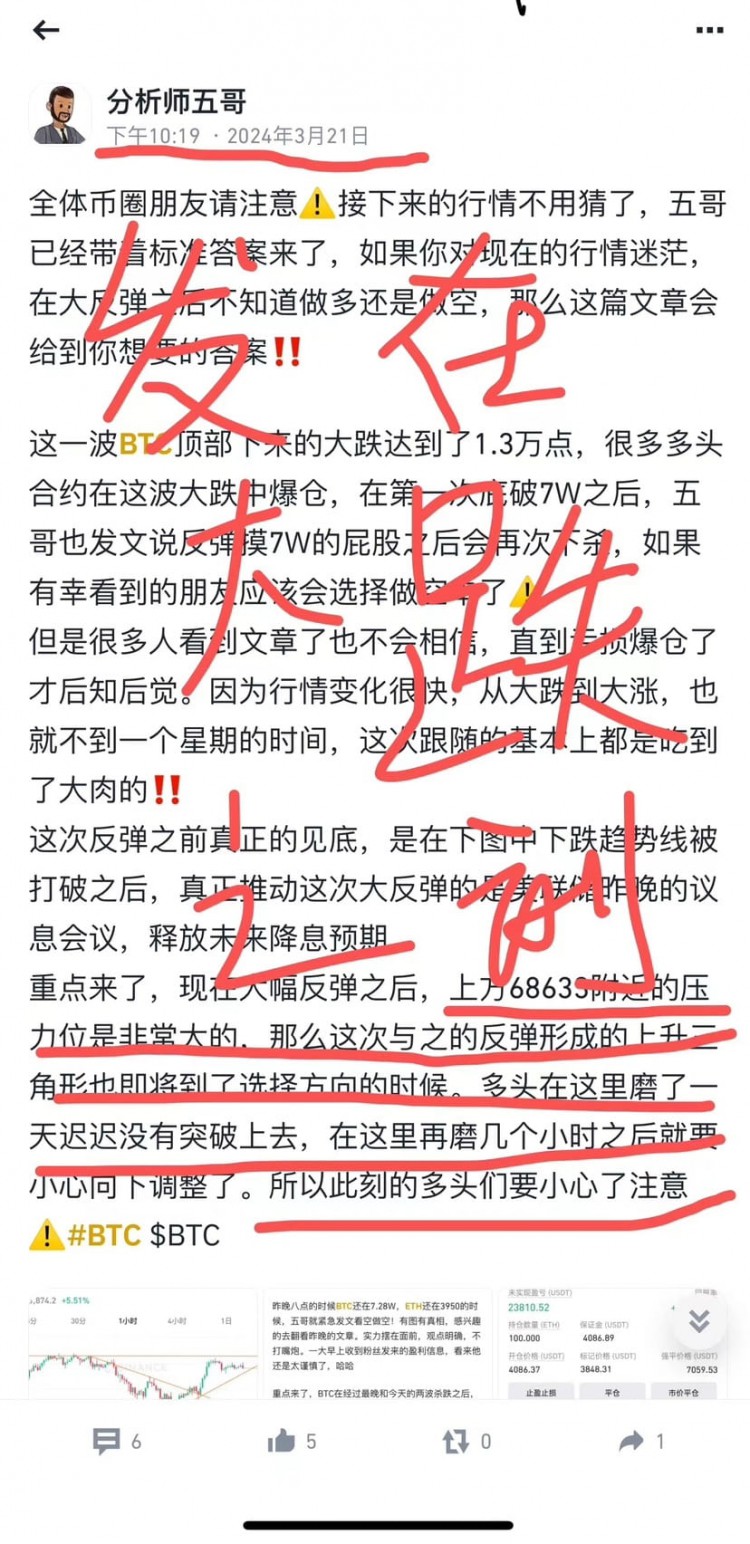Open 分析师五哥's profile avatar
The image size is (750, 1544).
tap(60, 114)
